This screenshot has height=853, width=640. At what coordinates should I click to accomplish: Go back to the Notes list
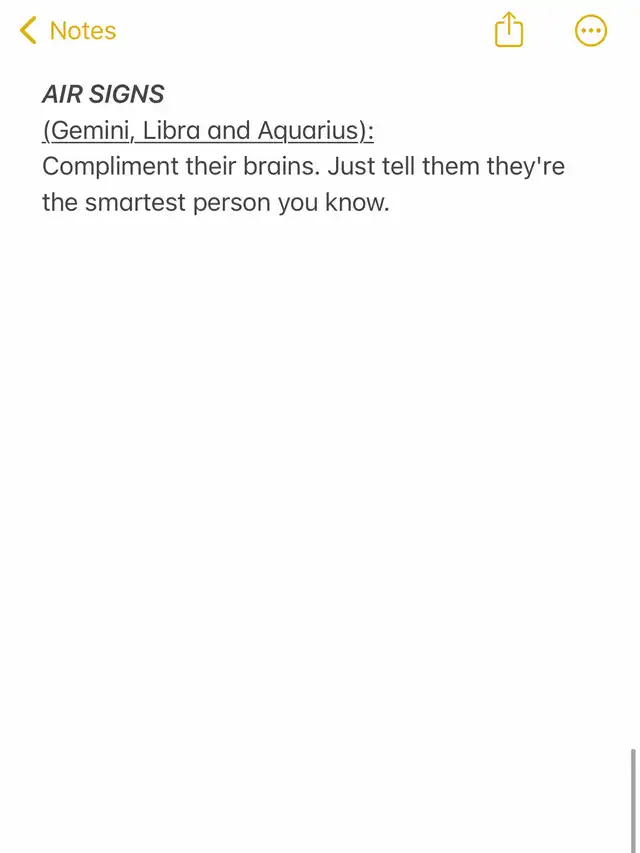click(68, 31)
